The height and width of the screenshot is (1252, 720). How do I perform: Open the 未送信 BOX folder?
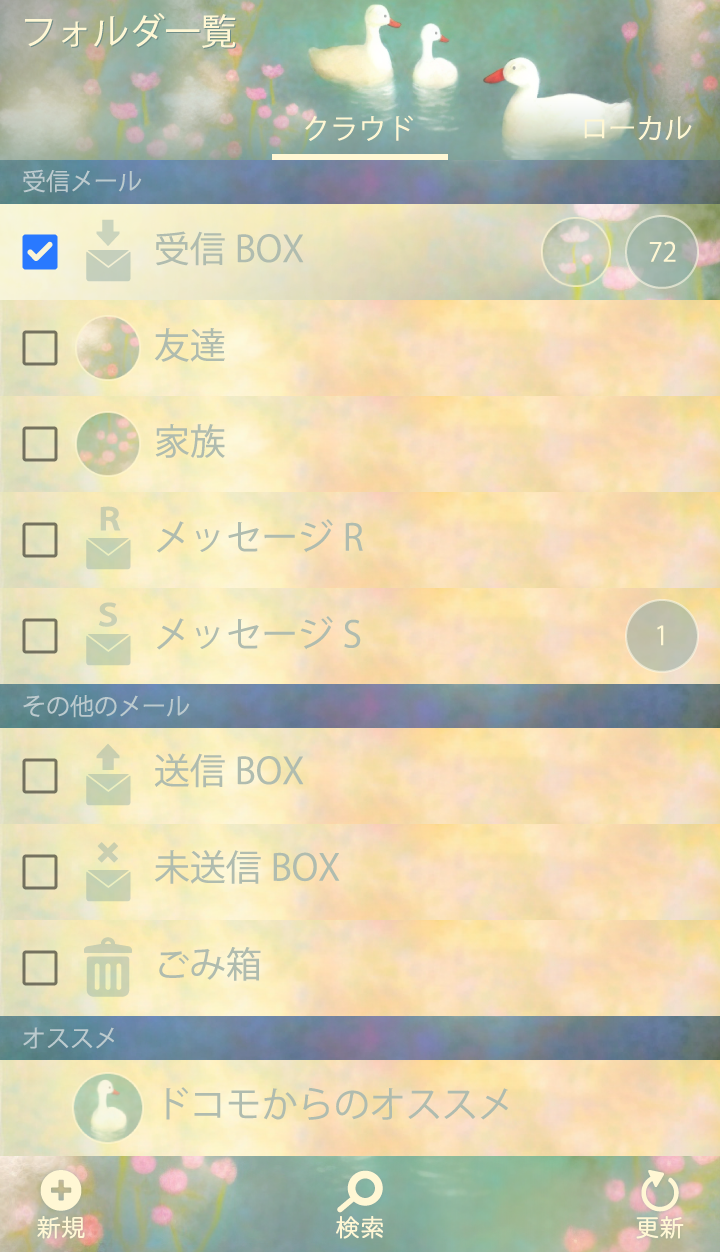(248, 869)
